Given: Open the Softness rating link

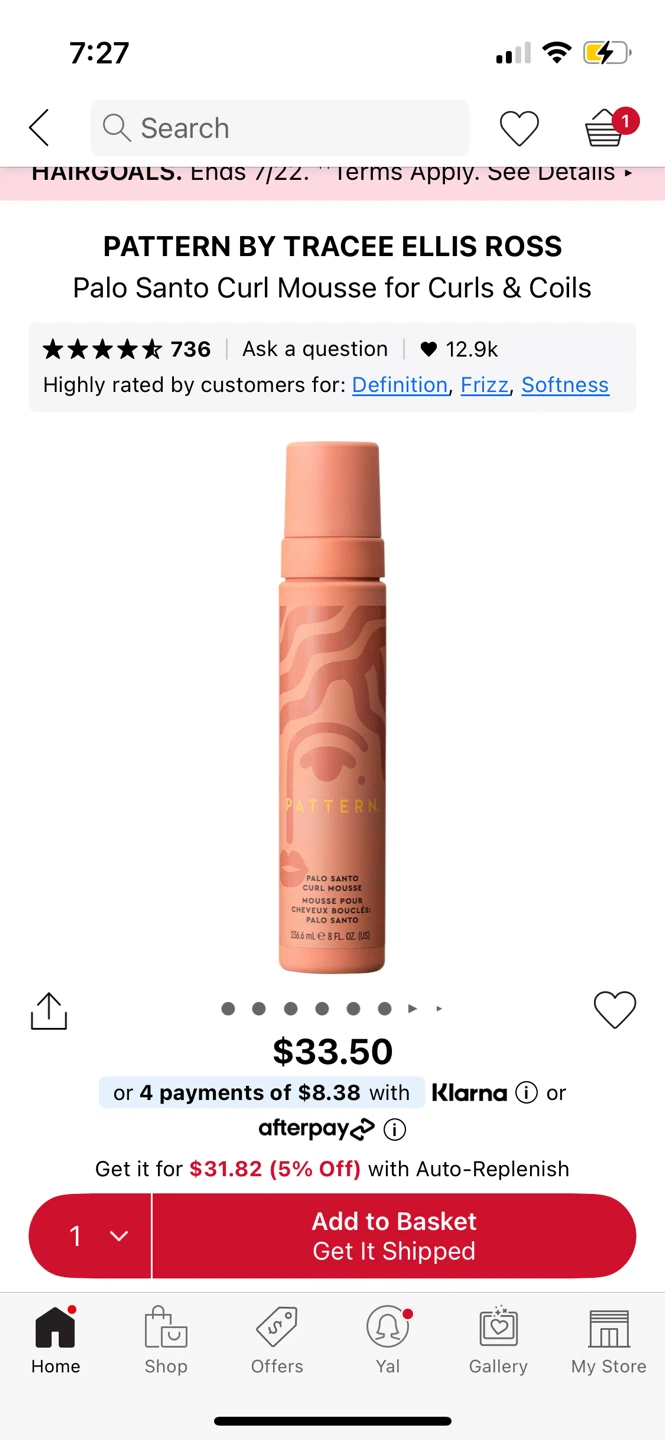Looking at the screenshot, I should point(565,385).
